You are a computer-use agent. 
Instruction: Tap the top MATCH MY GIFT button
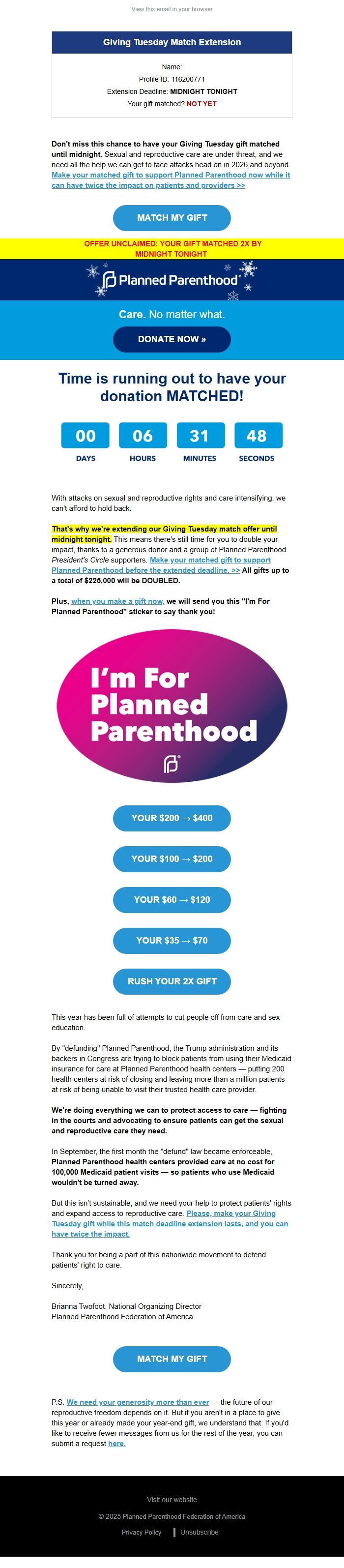(x=172, y=218)
